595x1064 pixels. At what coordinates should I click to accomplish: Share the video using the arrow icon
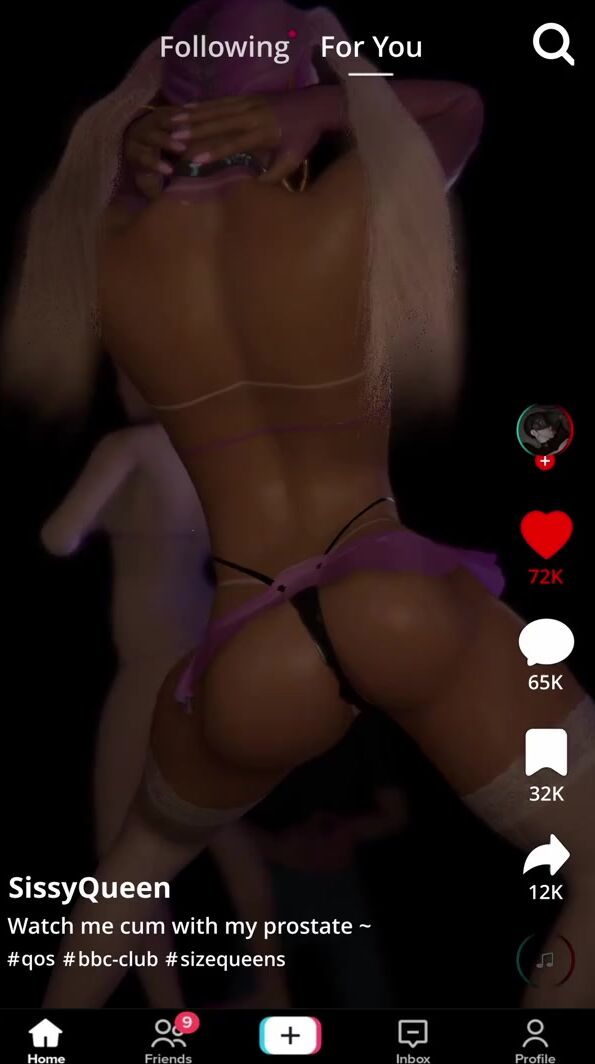point(546,856)
